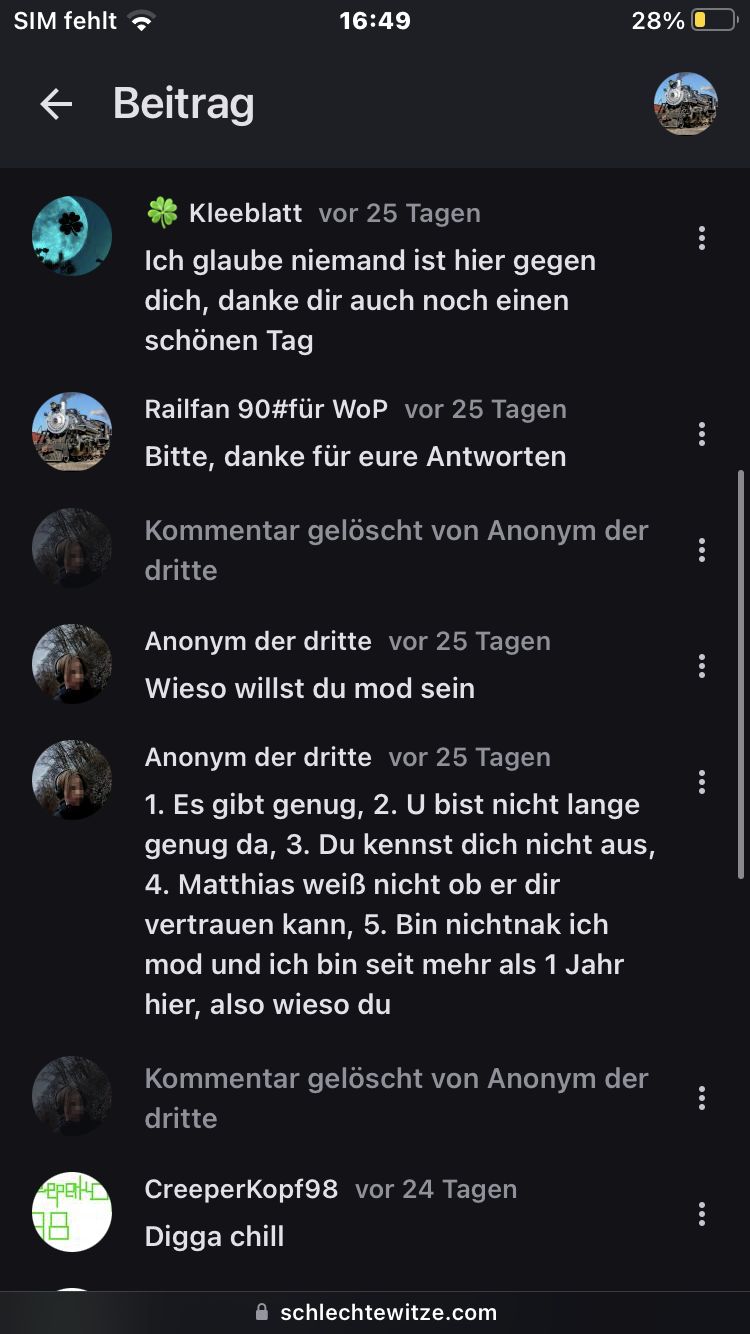The height and width of the screenshot is (1334, 750).
Task: Open options for Railfan 90's comment
Action: tap(702, 434)
